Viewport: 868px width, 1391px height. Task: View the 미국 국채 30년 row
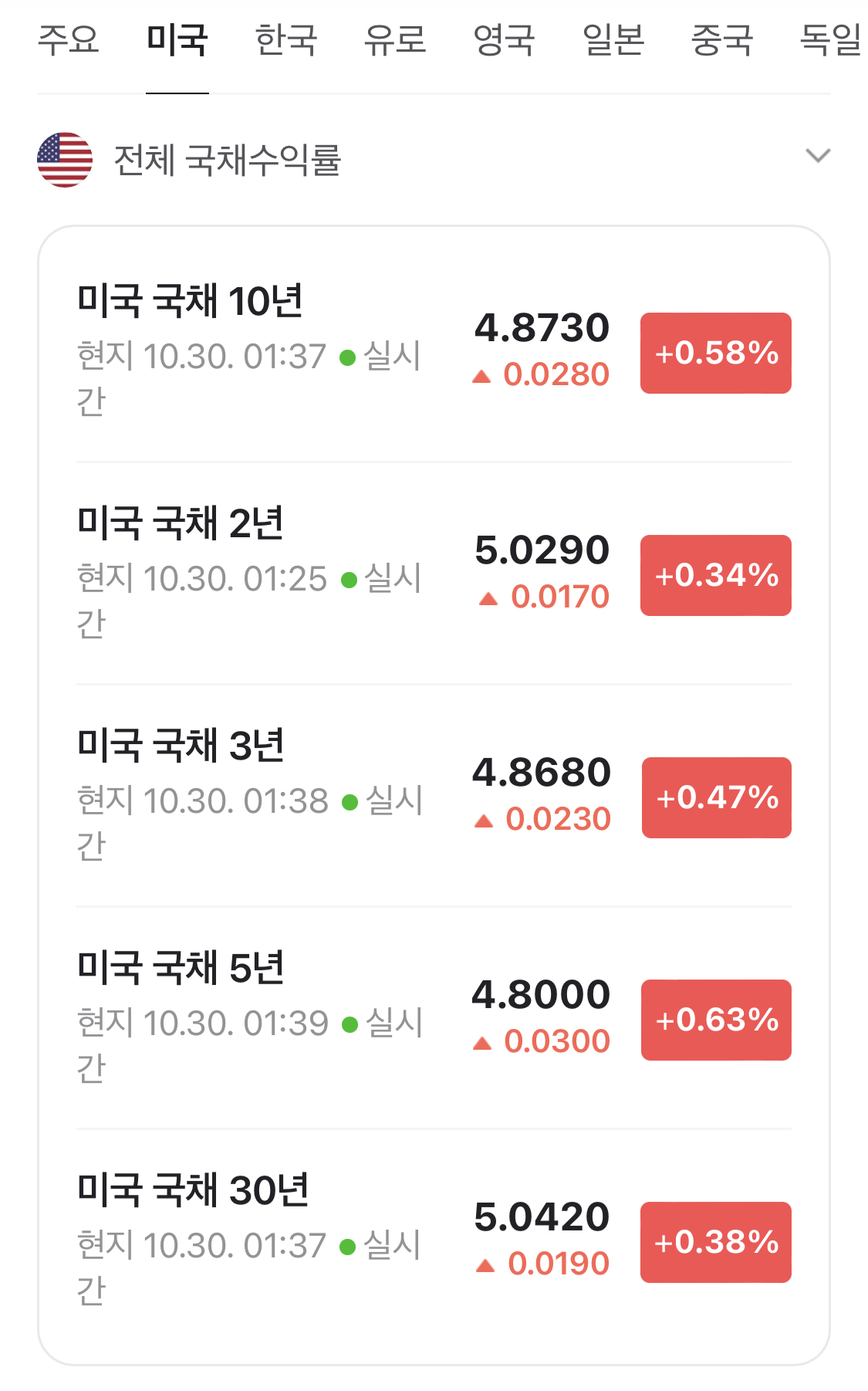[434, 1241]
